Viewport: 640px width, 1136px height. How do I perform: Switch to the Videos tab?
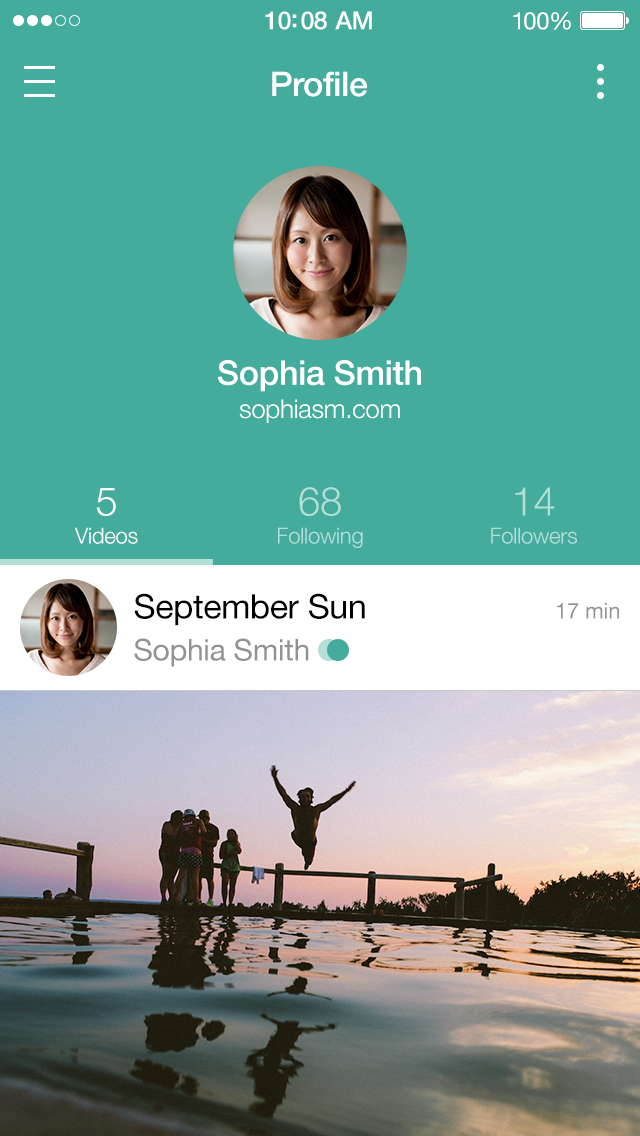[106, 516]
